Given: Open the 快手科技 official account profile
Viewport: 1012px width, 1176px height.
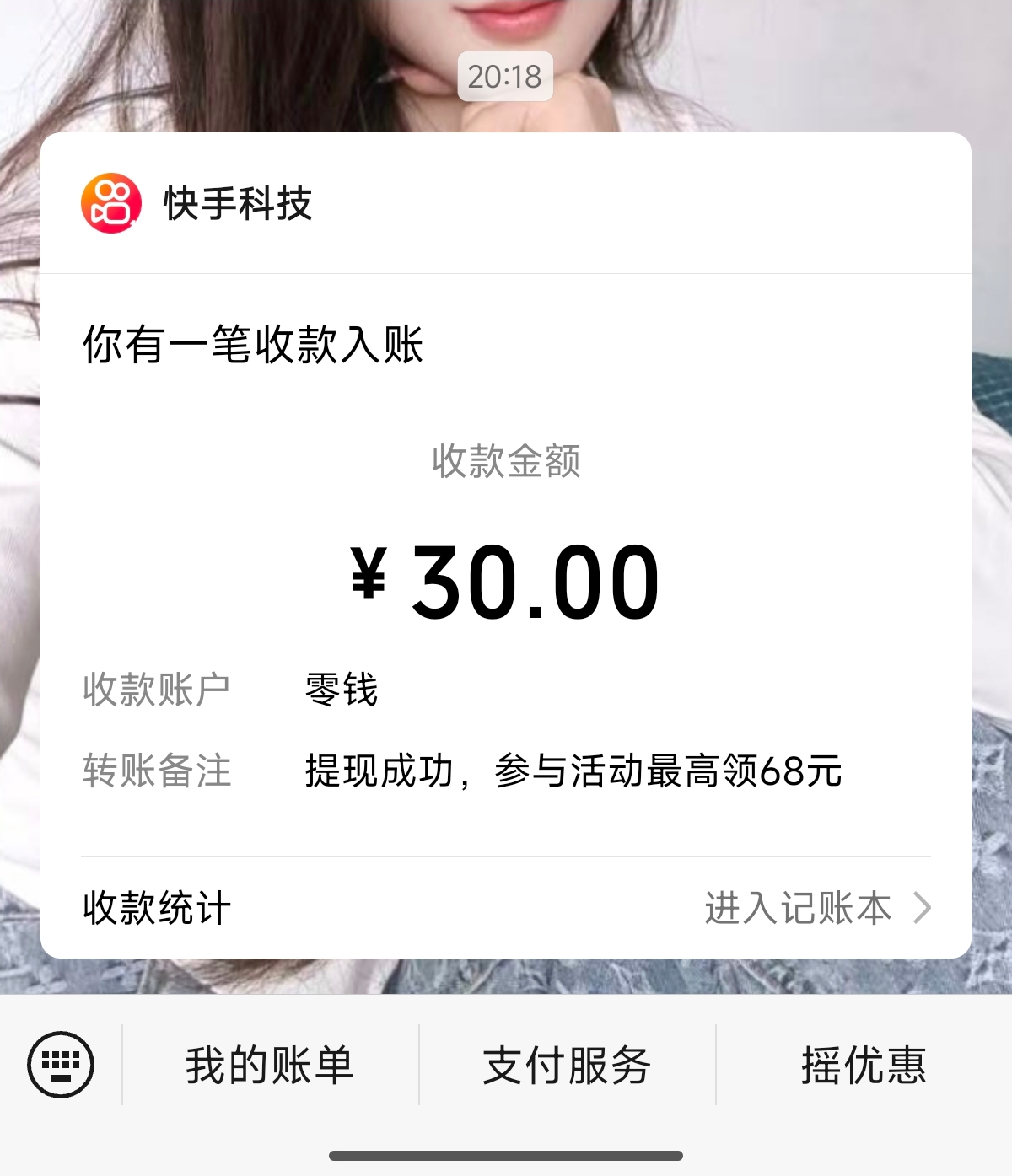Looking at the screenshot, I should click(x=234, y=202).
